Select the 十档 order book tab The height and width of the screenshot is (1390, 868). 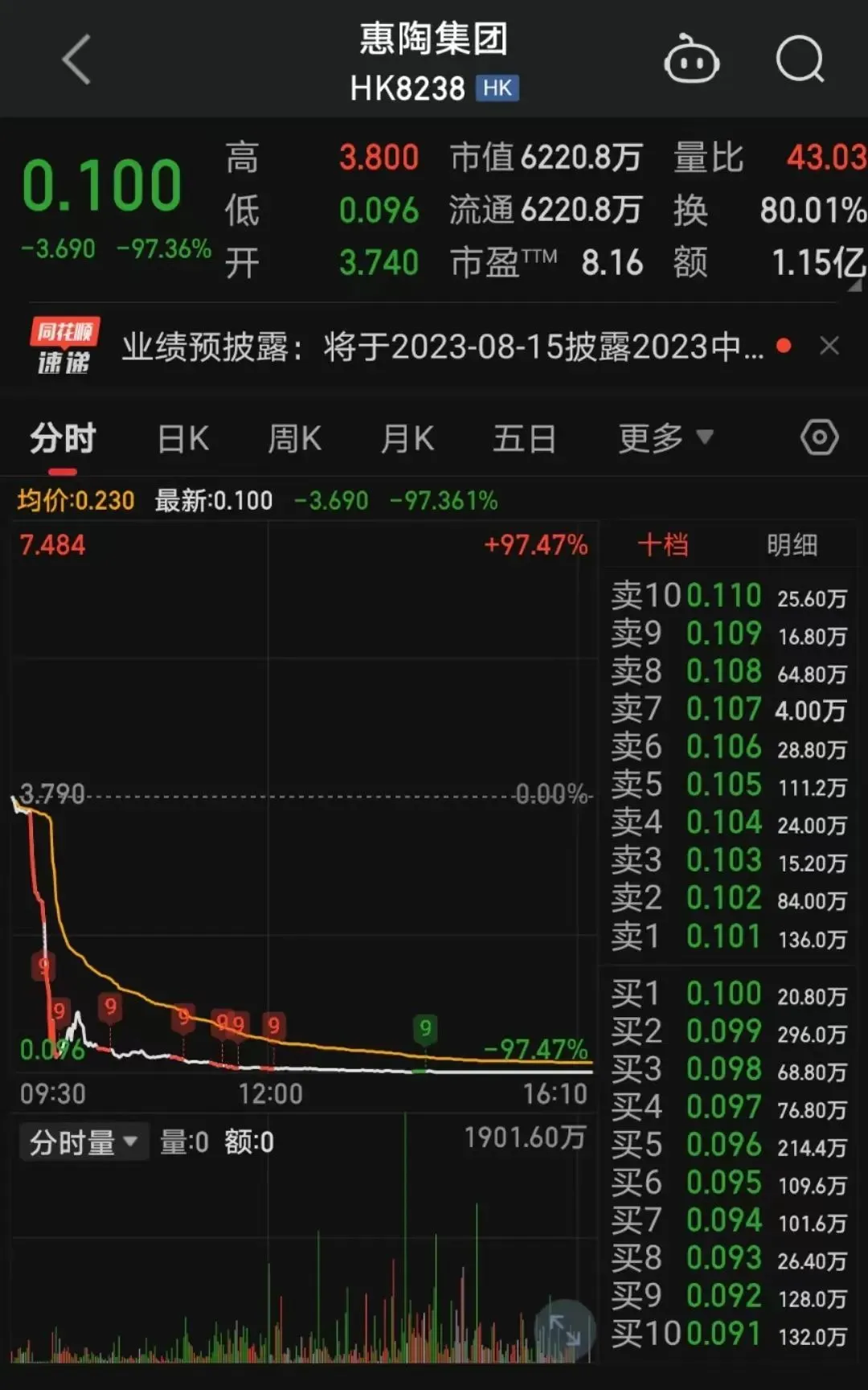point(663,545)
